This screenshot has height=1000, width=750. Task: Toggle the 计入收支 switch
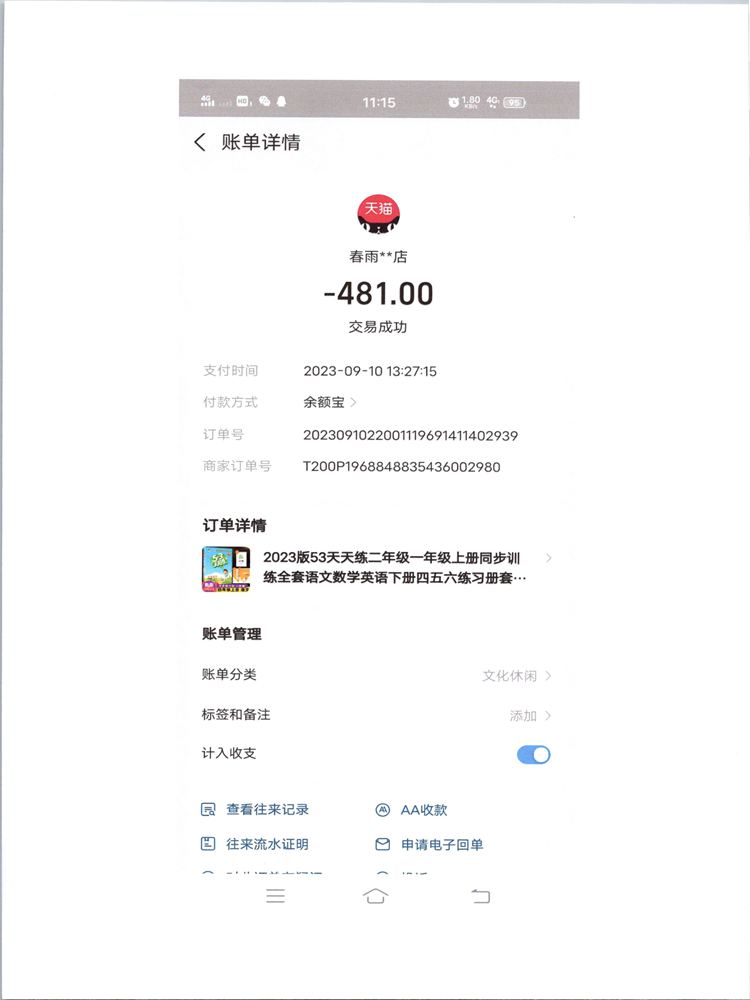click(533, 755)
